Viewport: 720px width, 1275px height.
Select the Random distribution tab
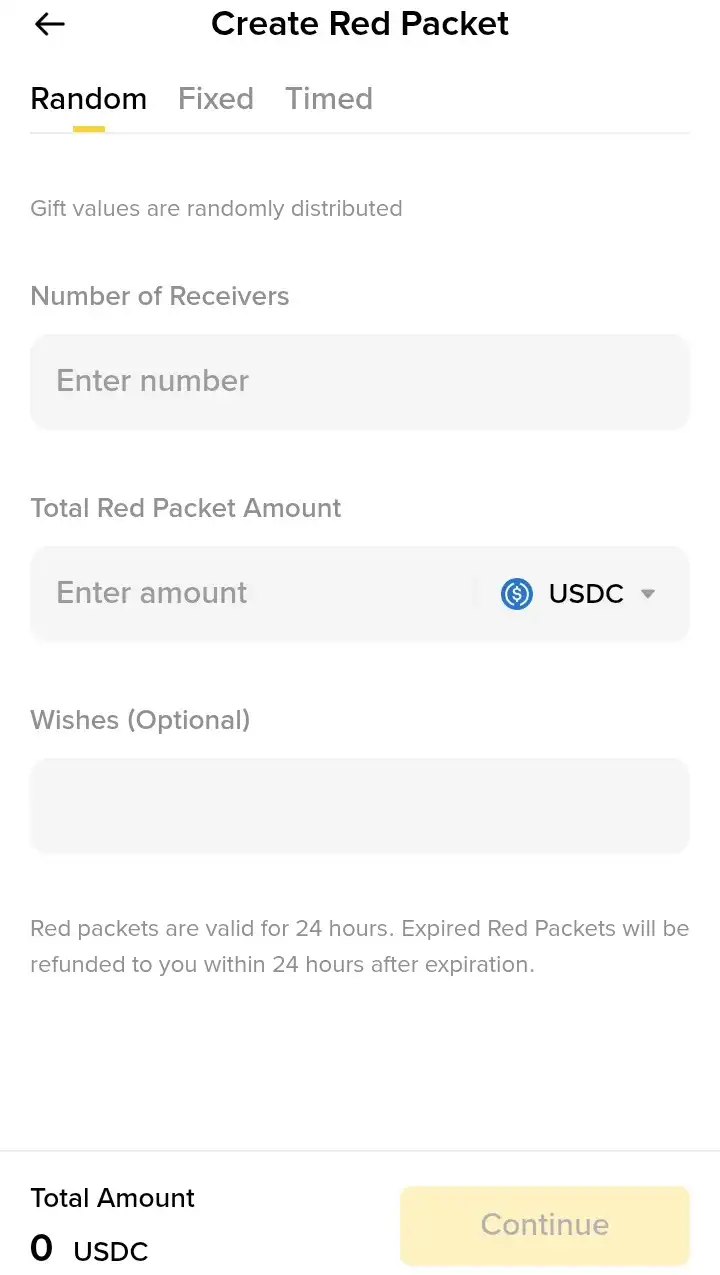pyautogui.click(x=88, y=98)
